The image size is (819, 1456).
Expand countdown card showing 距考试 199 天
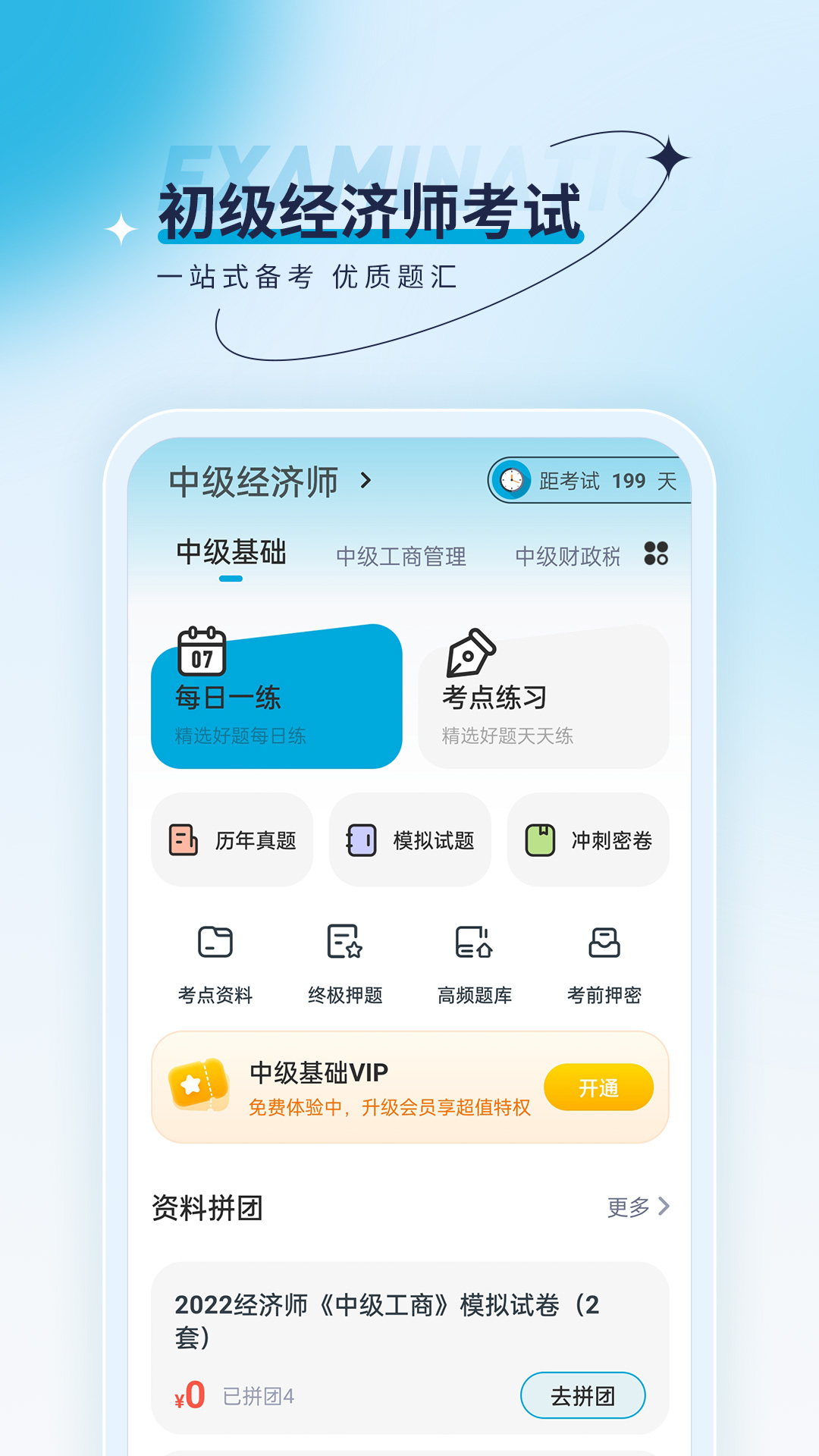click(x=596, y=479)
